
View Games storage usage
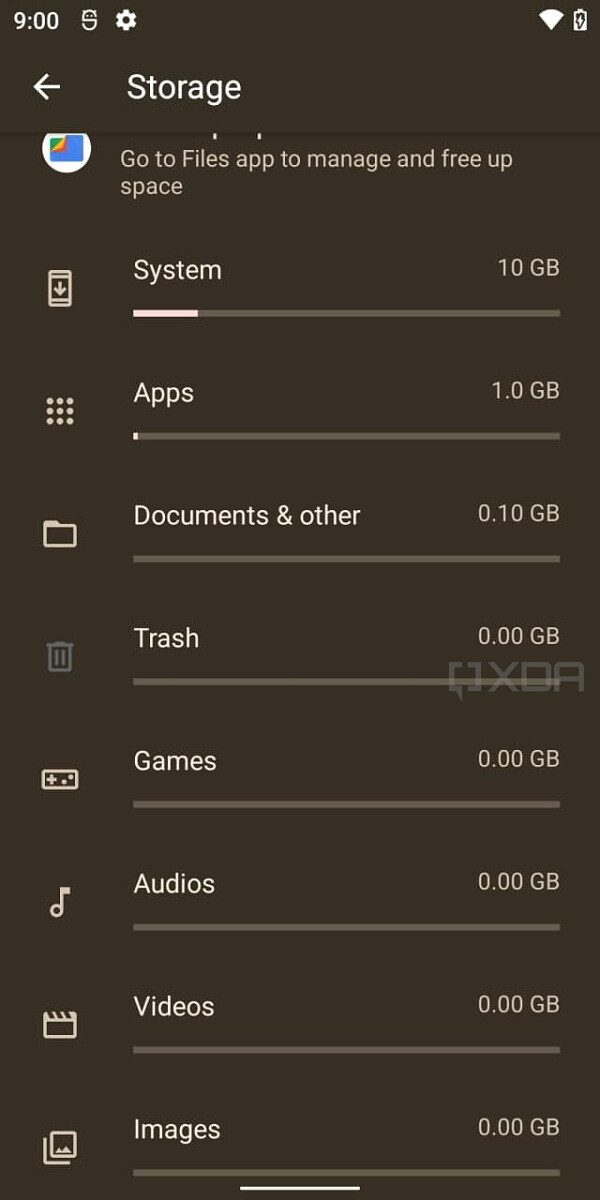[345, 778]
